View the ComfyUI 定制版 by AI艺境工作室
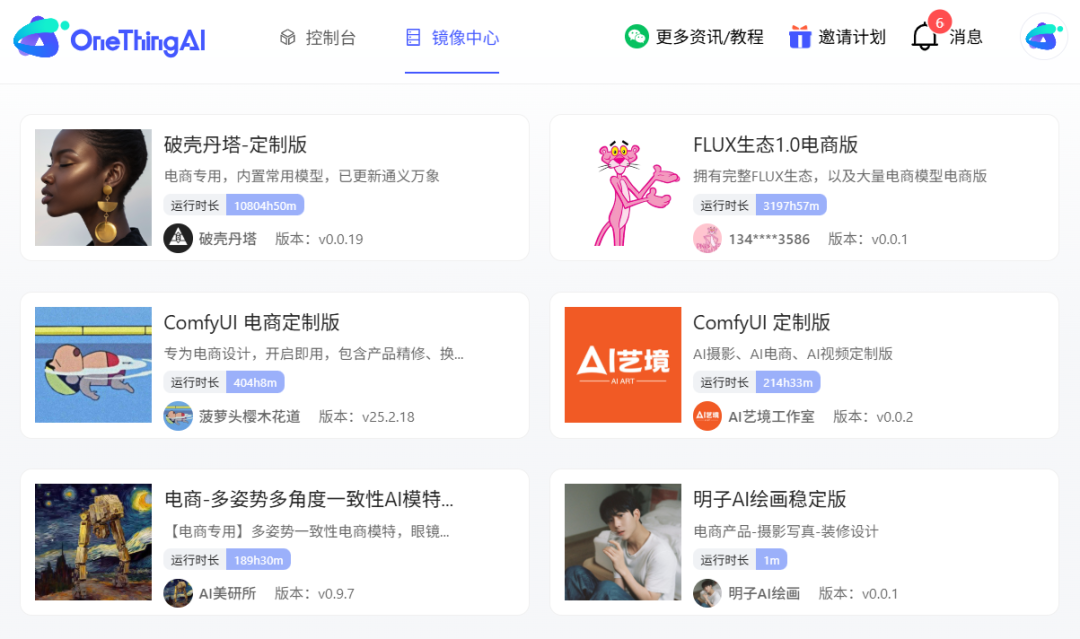Viewport: 1080px width, 639px height. point(761,323)
